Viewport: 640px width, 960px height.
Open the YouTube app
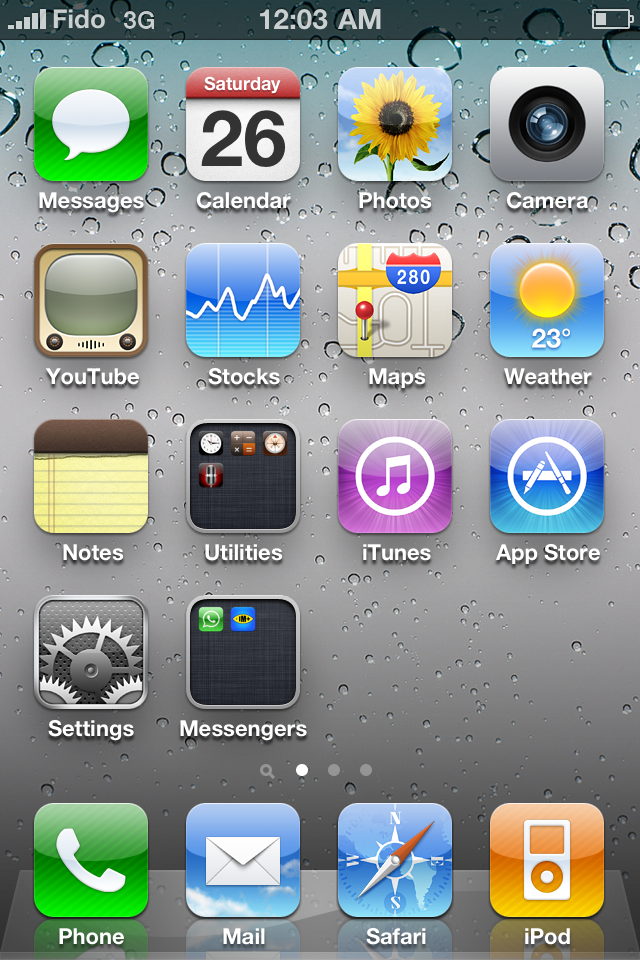(x=91, y=300)
